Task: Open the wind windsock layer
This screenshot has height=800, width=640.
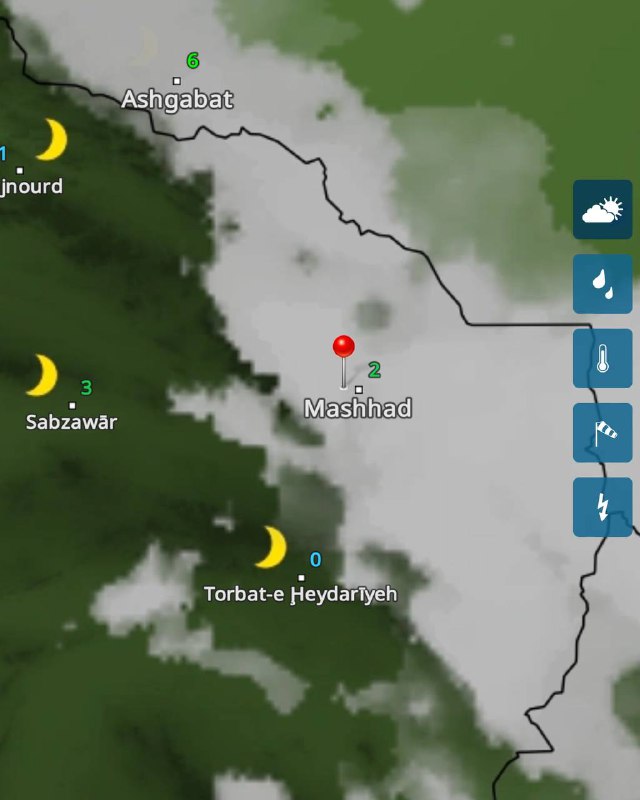Action: (602, 433)
